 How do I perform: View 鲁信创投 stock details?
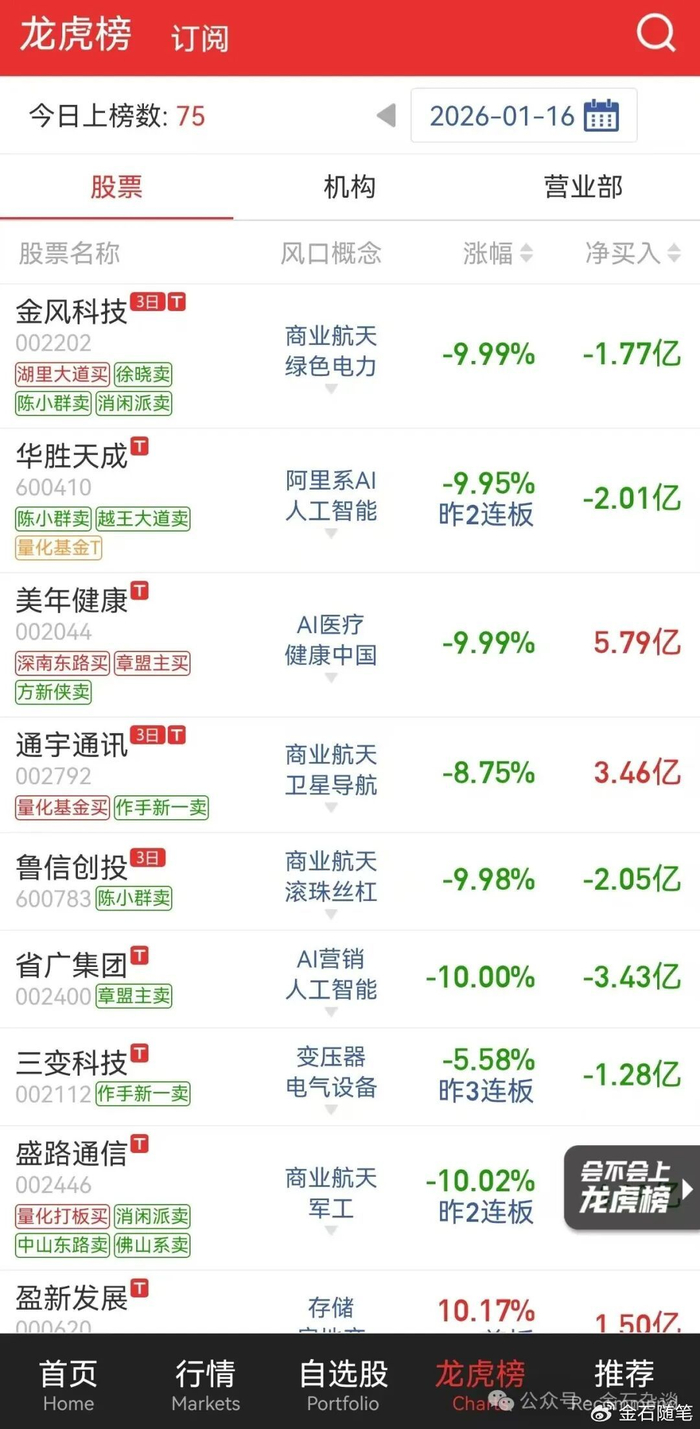[72, 867]
